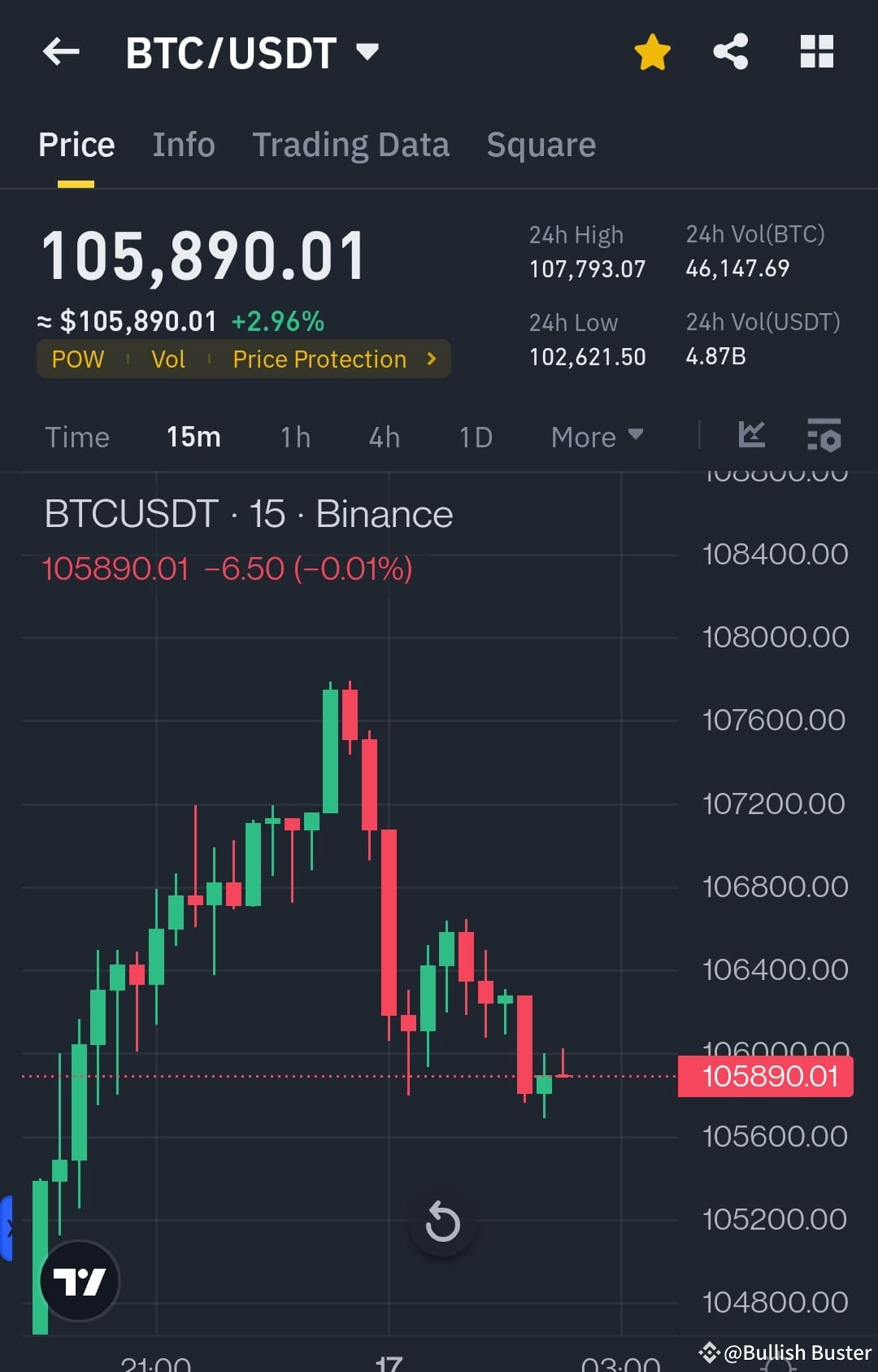Refresh the chart with the reload icon
878x1372 pixels.
[442, 1222]
